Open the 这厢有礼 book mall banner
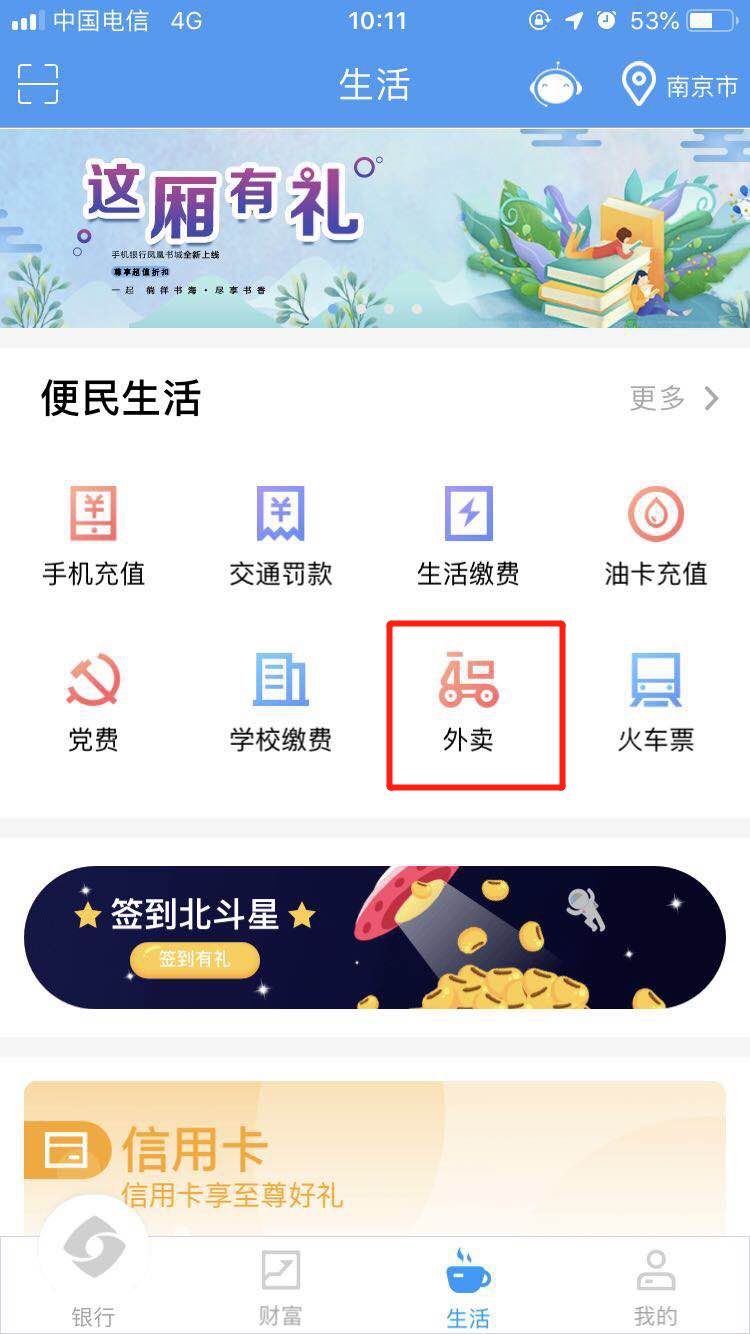 click(x=375, y=228)
